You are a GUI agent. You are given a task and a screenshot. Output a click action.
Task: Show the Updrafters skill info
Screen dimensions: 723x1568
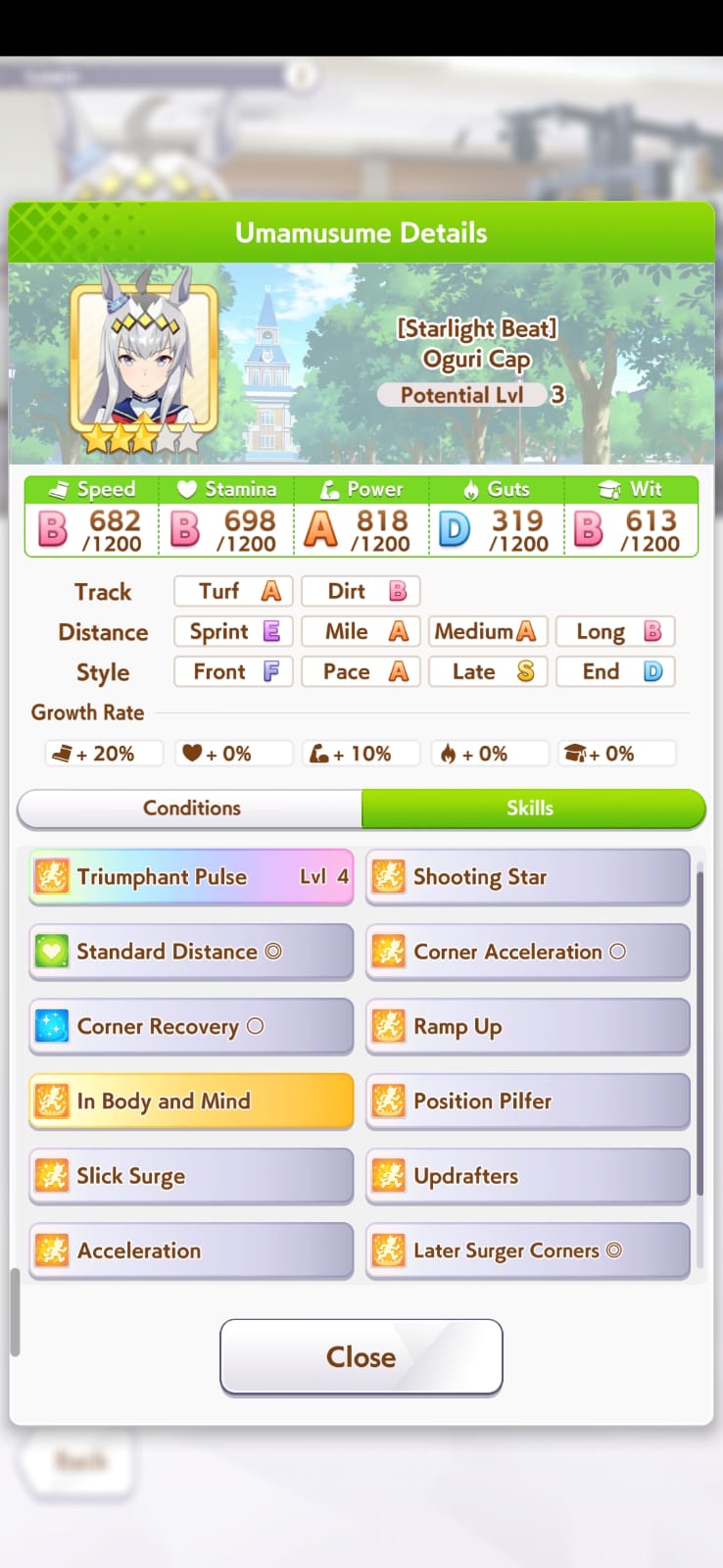528,1176
